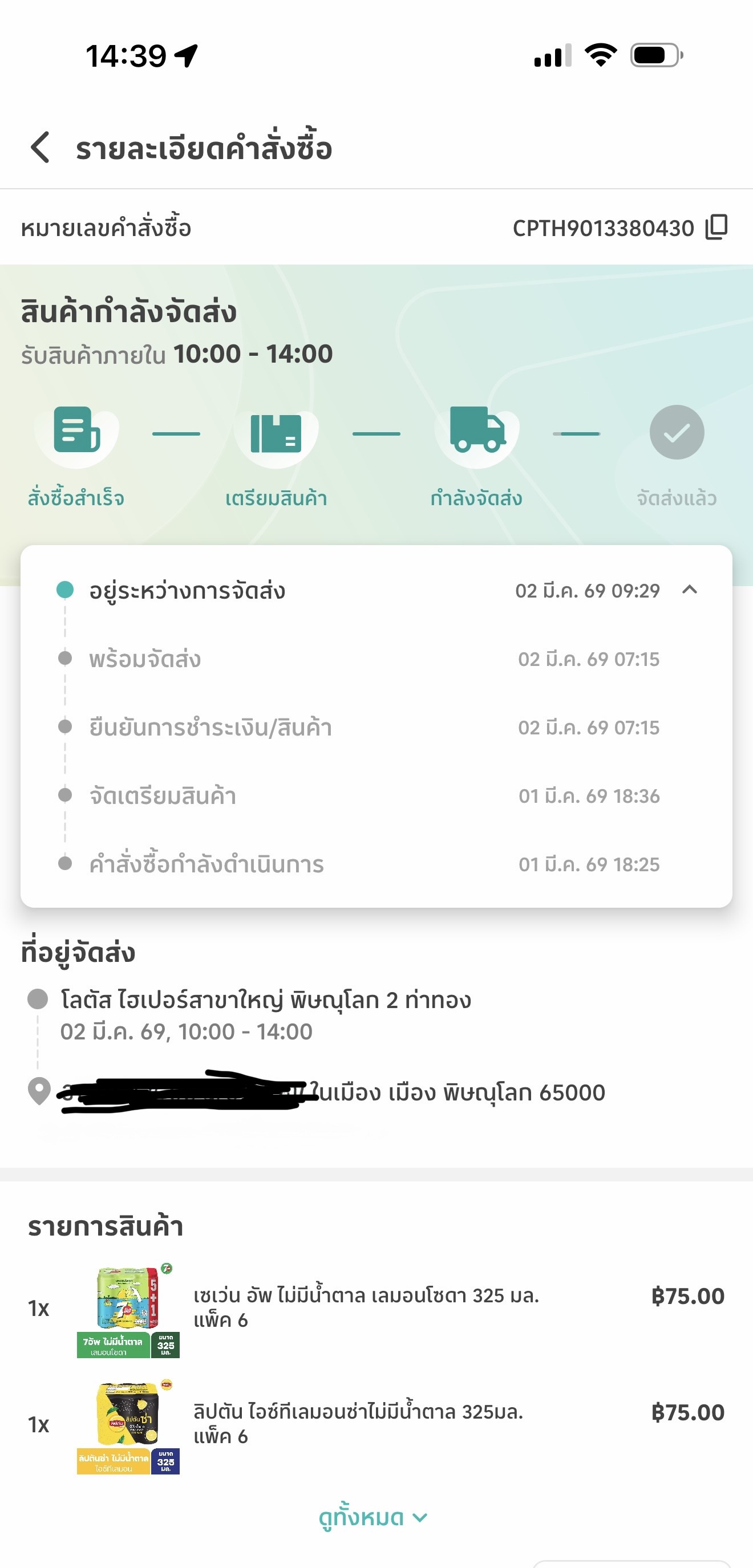Screen dimensions: 753x1568
Task: Copy order number CPTH9013380430
Action: tap(716, 228)
